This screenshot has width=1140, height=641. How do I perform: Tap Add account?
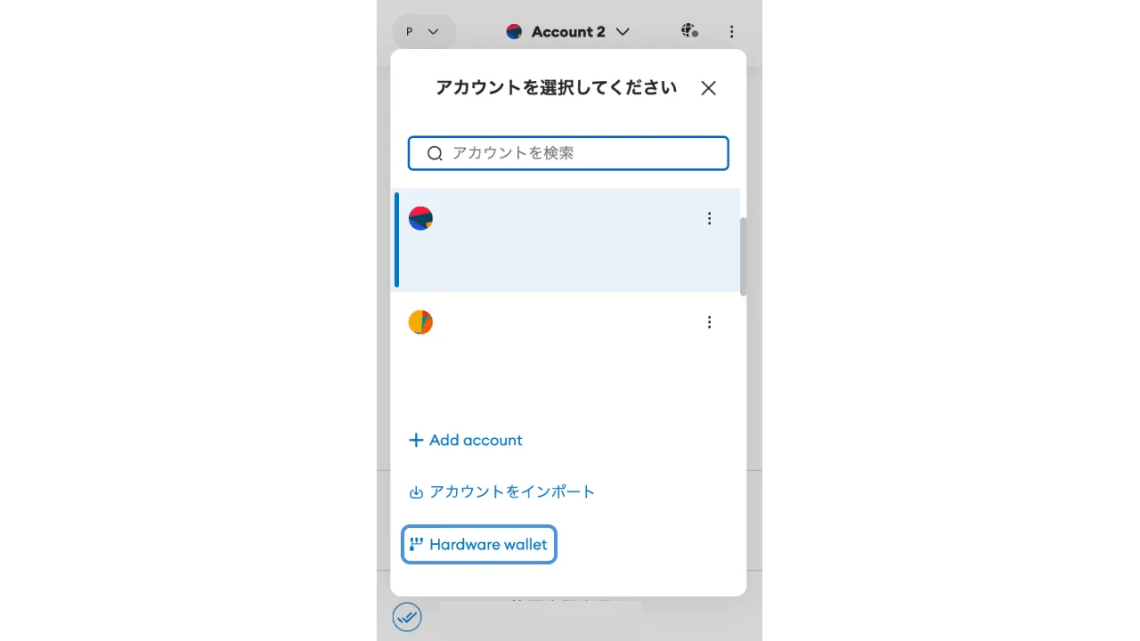(465, 440)
